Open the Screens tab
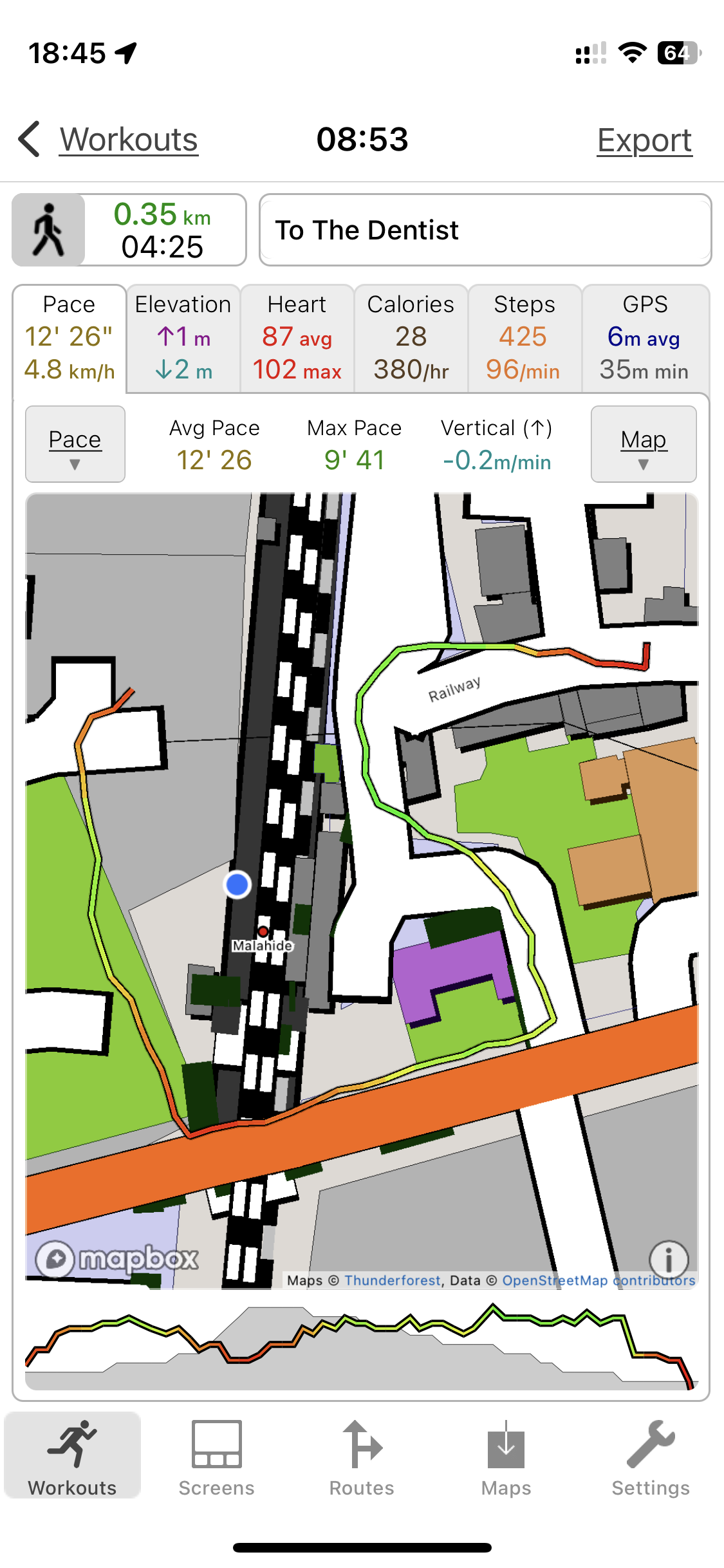Screen dimensions: 724x1568 click(x=216, y=1459)
